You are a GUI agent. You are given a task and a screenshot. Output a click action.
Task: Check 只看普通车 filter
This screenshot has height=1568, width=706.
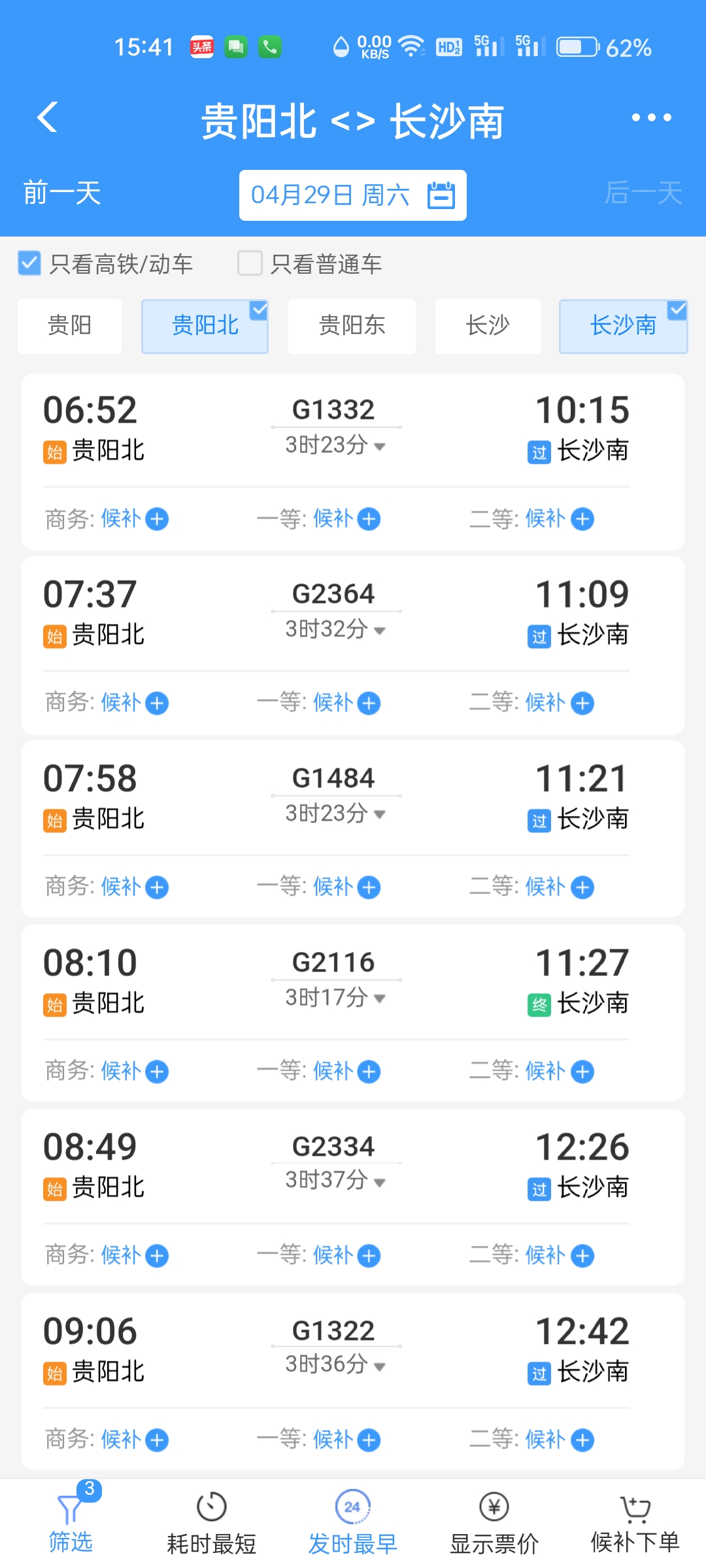[x=250, y=263]
